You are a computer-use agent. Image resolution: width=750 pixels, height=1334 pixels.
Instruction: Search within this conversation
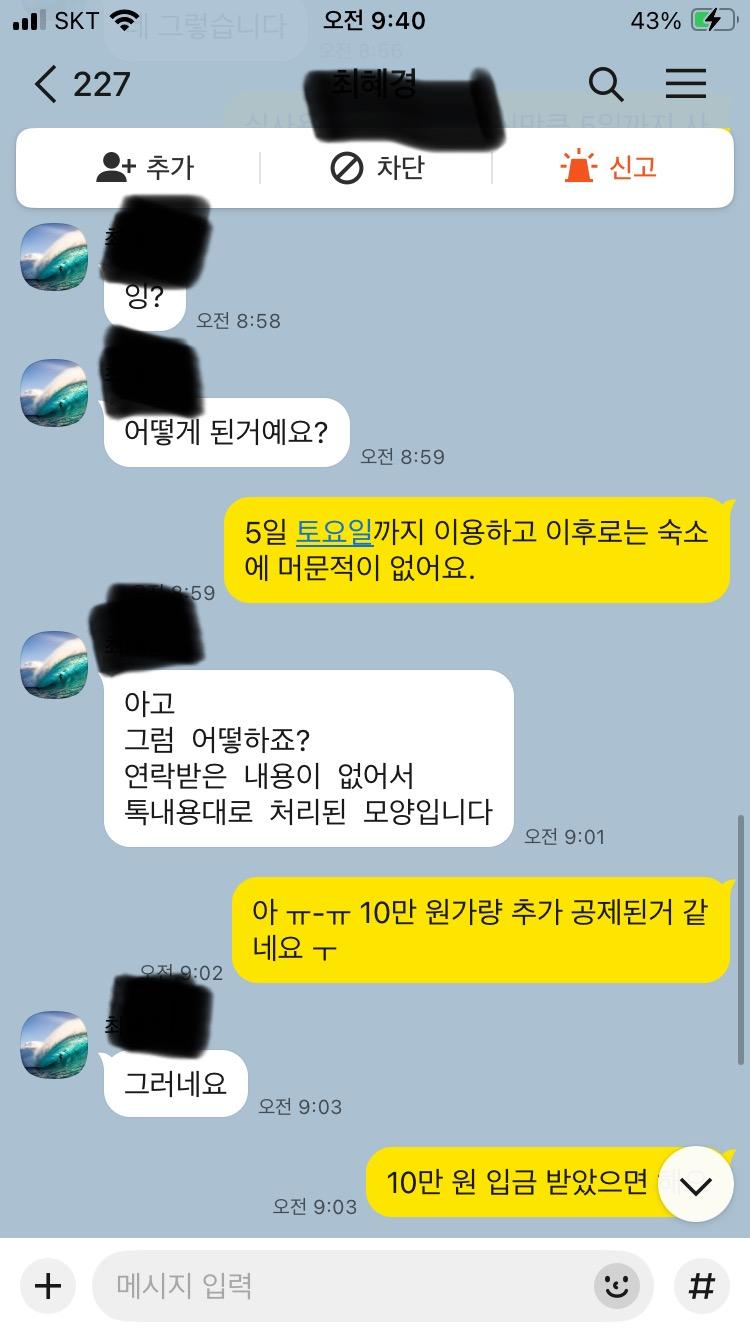[606, 84]
